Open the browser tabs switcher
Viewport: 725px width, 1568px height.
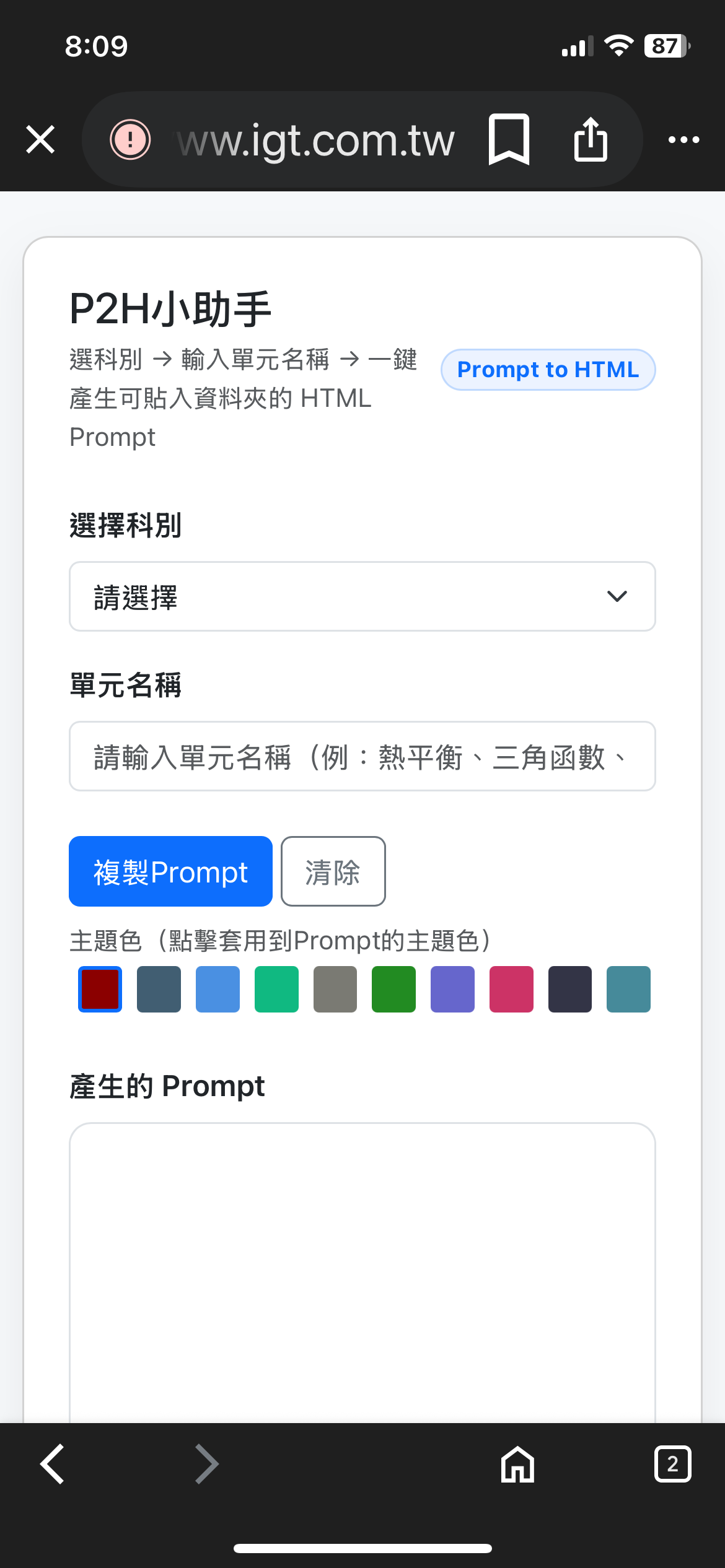tap(672, 1464)
